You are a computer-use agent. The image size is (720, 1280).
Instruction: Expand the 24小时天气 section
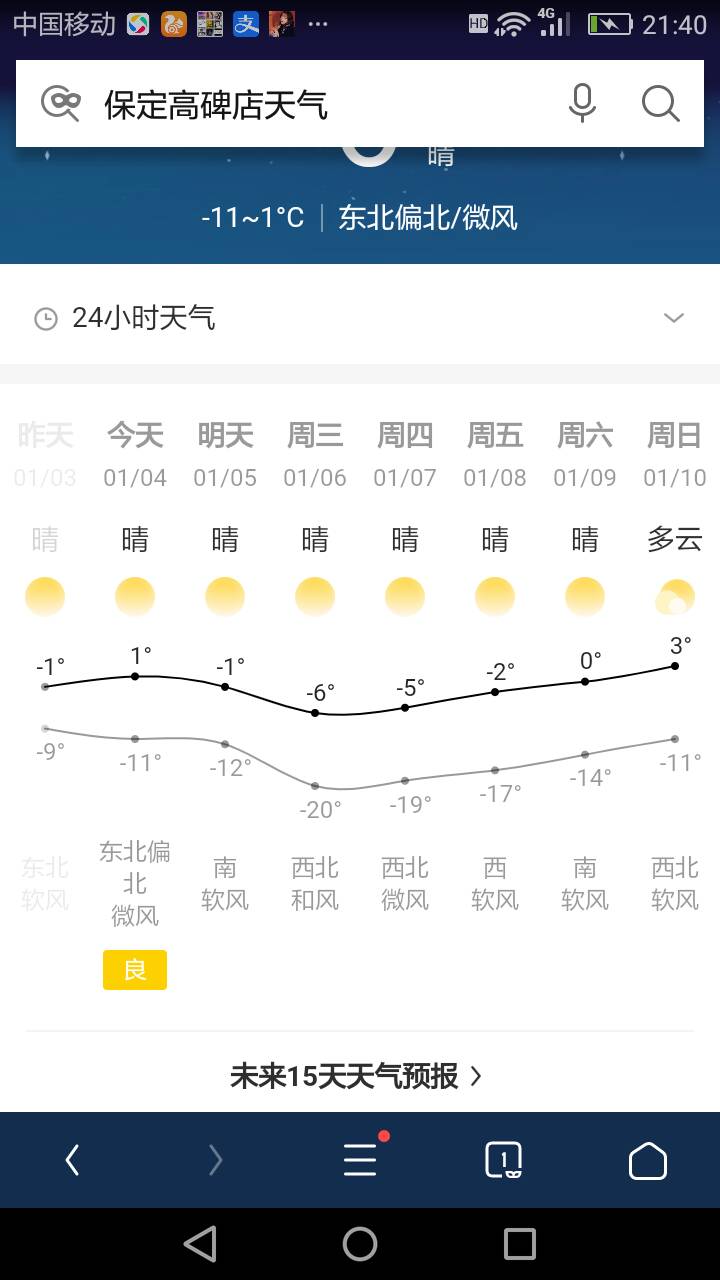pyautogui.click(x=360, y=318)
